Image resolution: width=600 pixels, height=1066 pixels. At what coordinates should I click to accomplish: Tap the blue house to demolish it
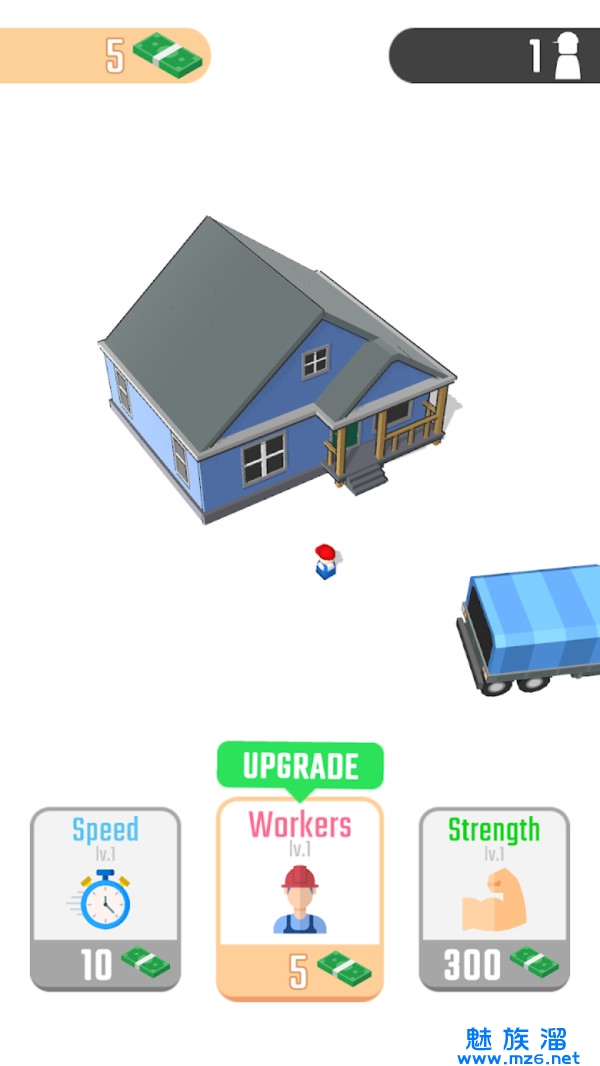270,380
